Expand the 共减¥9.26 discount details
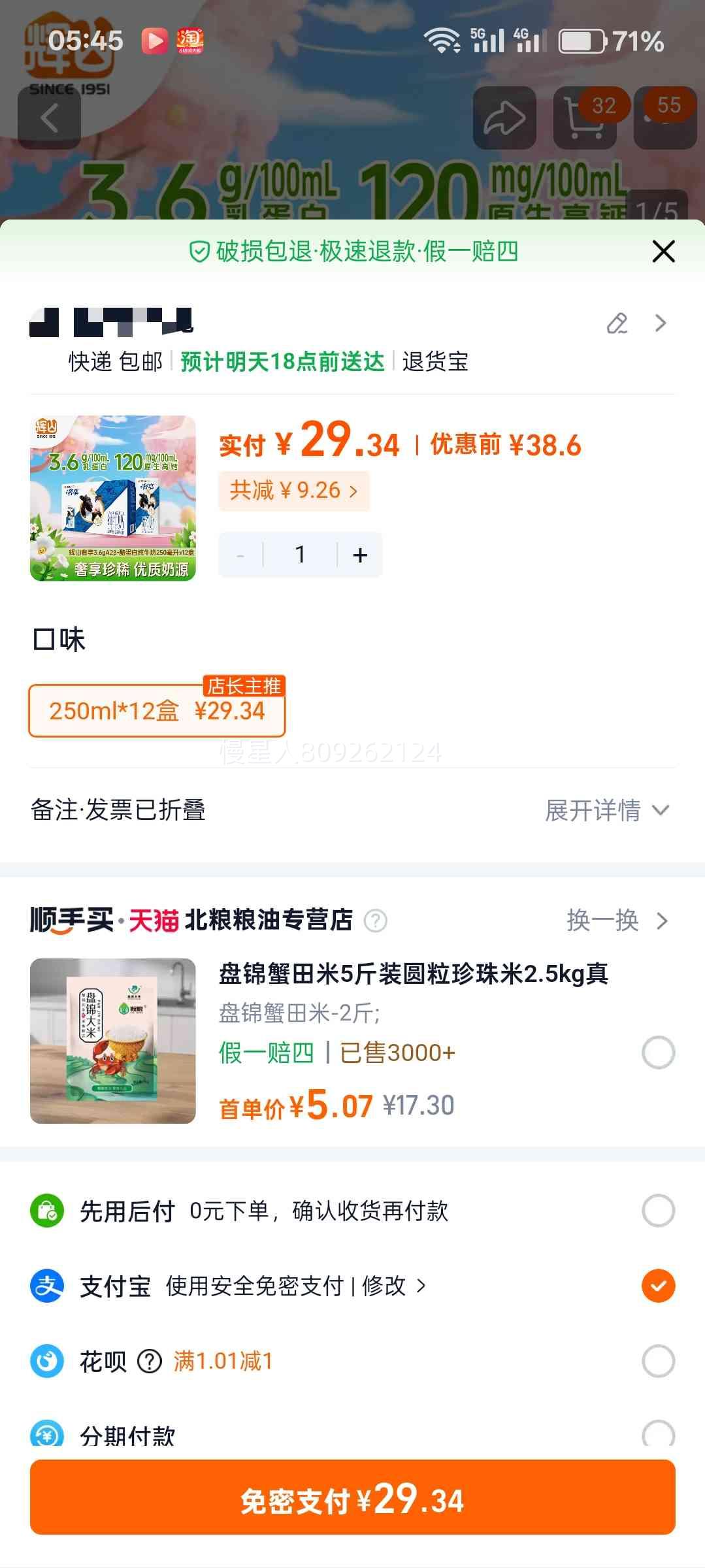705x1568 pixels. coord(293,491)
